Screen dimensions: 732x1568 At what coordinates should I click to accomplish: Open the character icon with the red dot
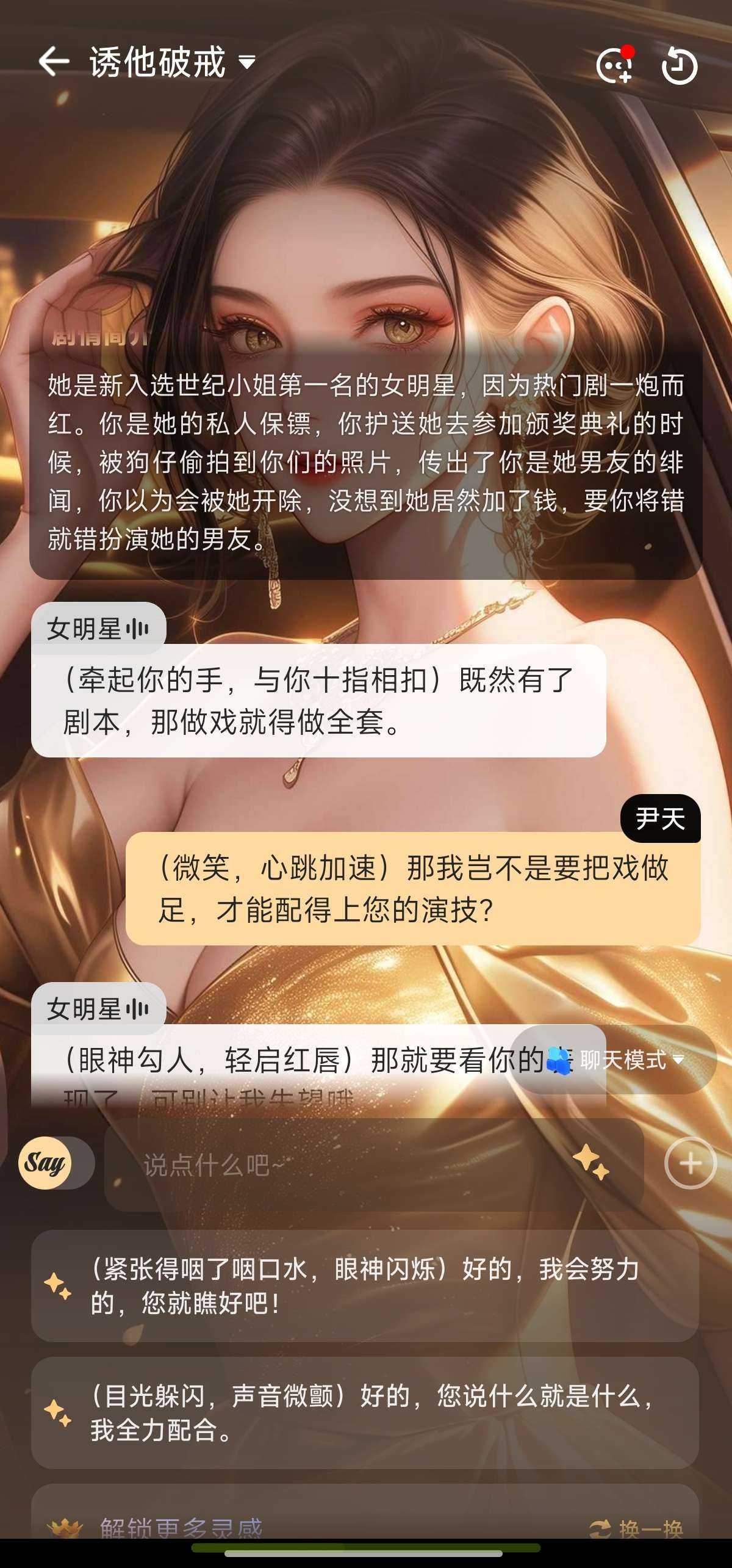[614, 65]
